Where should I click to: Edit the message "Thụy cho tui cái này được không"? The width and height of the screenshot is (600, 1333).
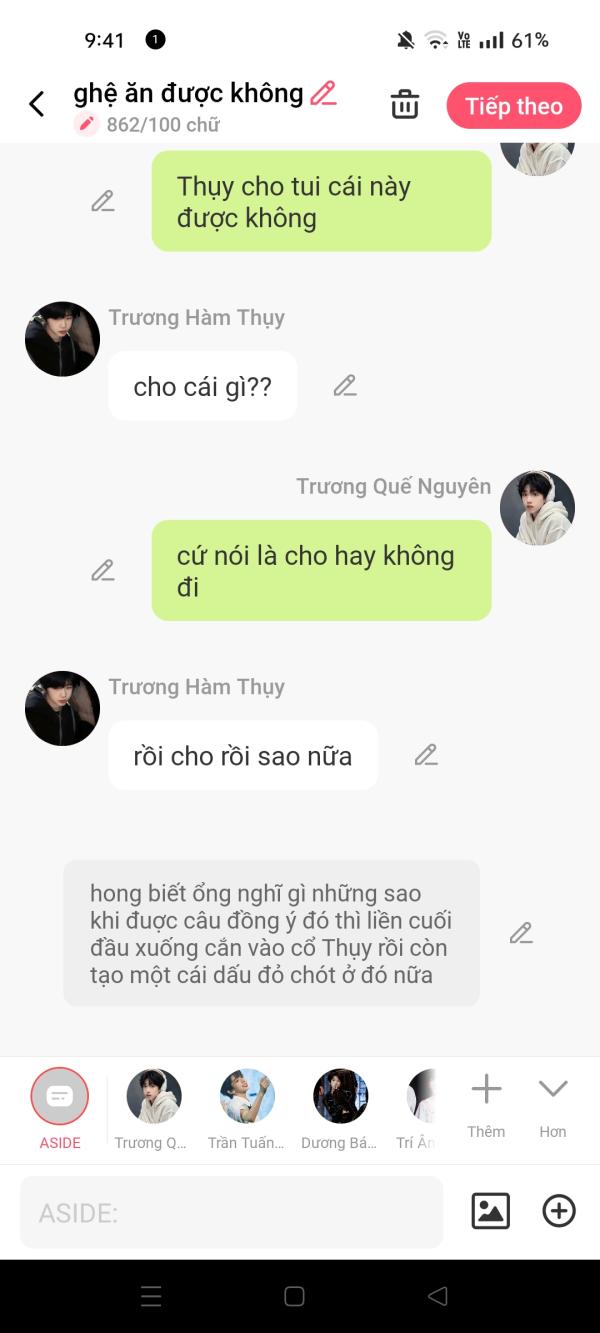tap(103, 201)
